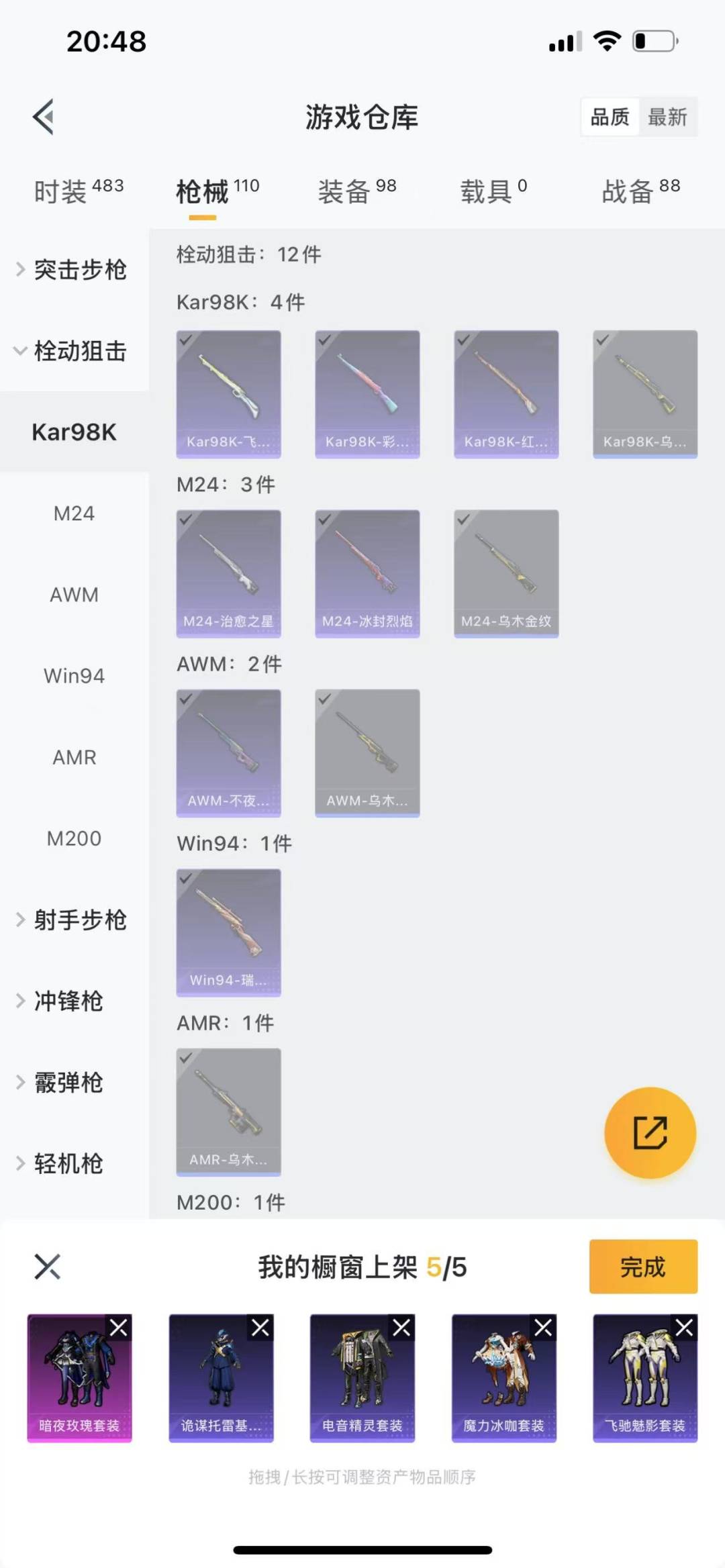The width and height of the screenshot is (725, 1568).
Task: Expand the 突击步枪 category
Action: [74, 270]
